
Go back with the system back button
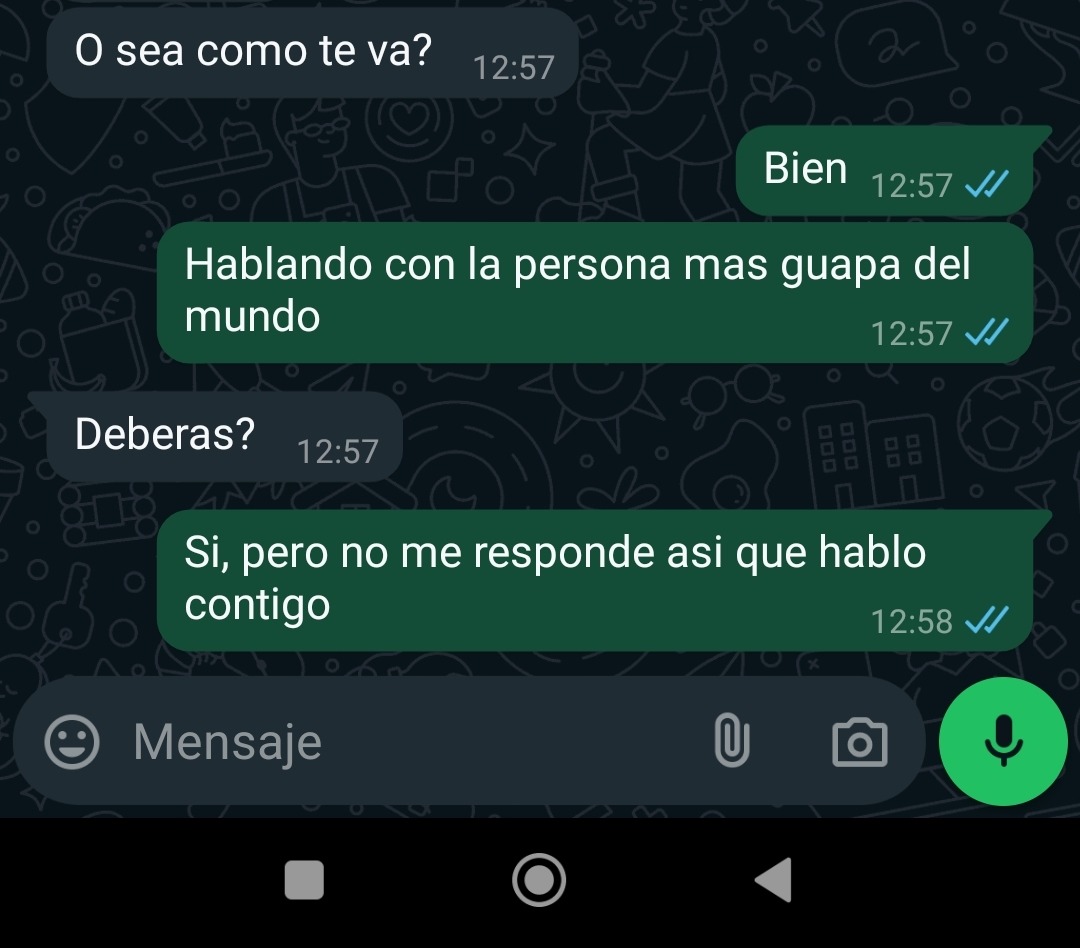tap(773, 880)
